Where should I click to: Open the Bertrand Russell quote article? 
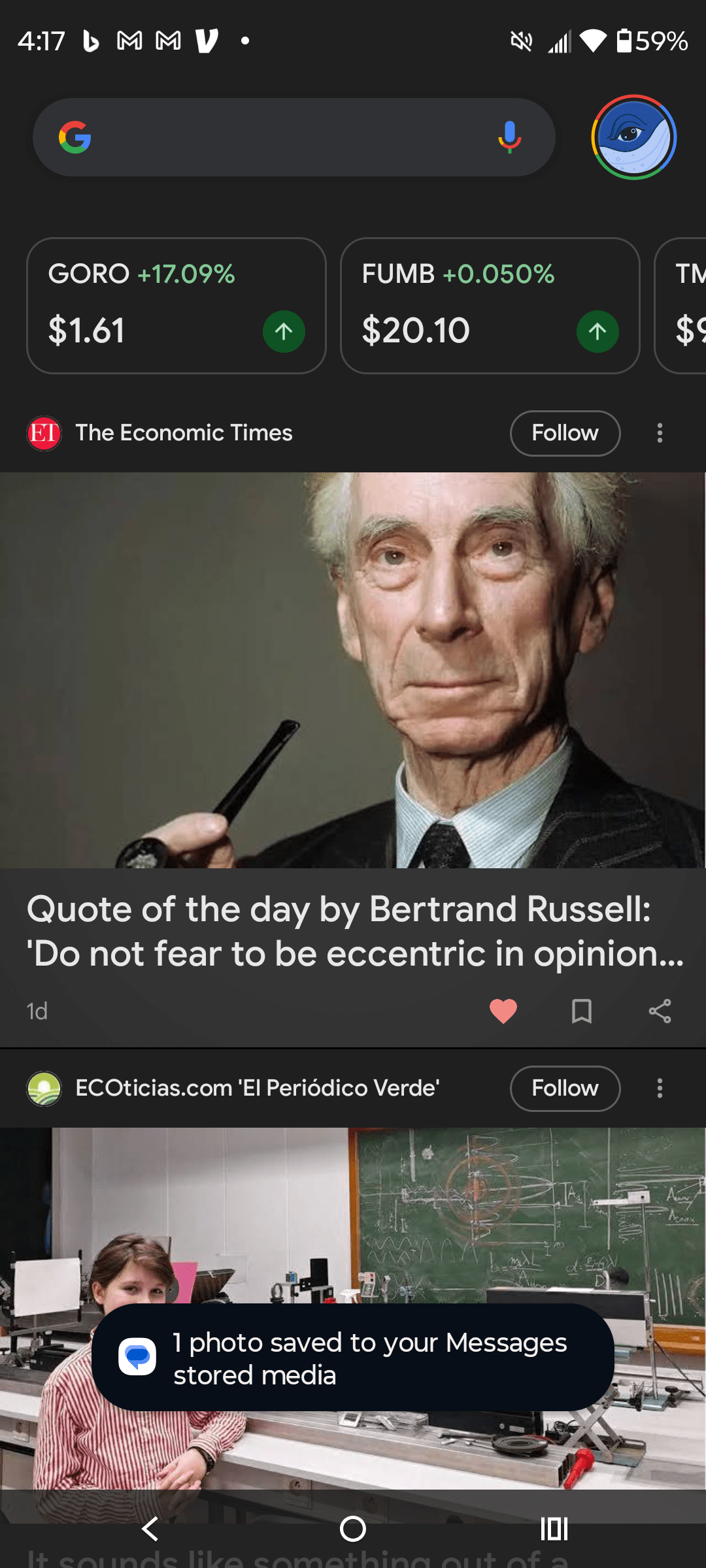point(353,930)
